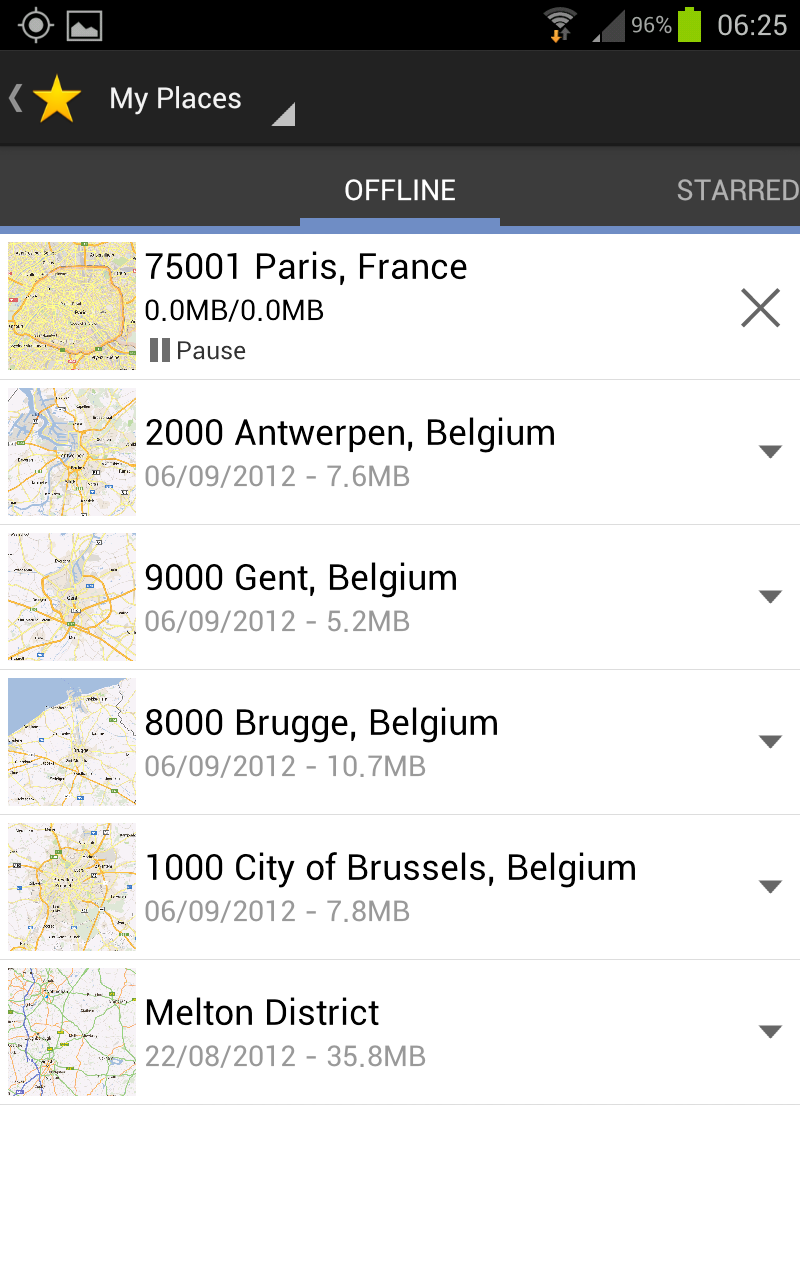Screen dimensions: 800x1280
Task: Cancel the Paris, France download
Action: [760, 308]
